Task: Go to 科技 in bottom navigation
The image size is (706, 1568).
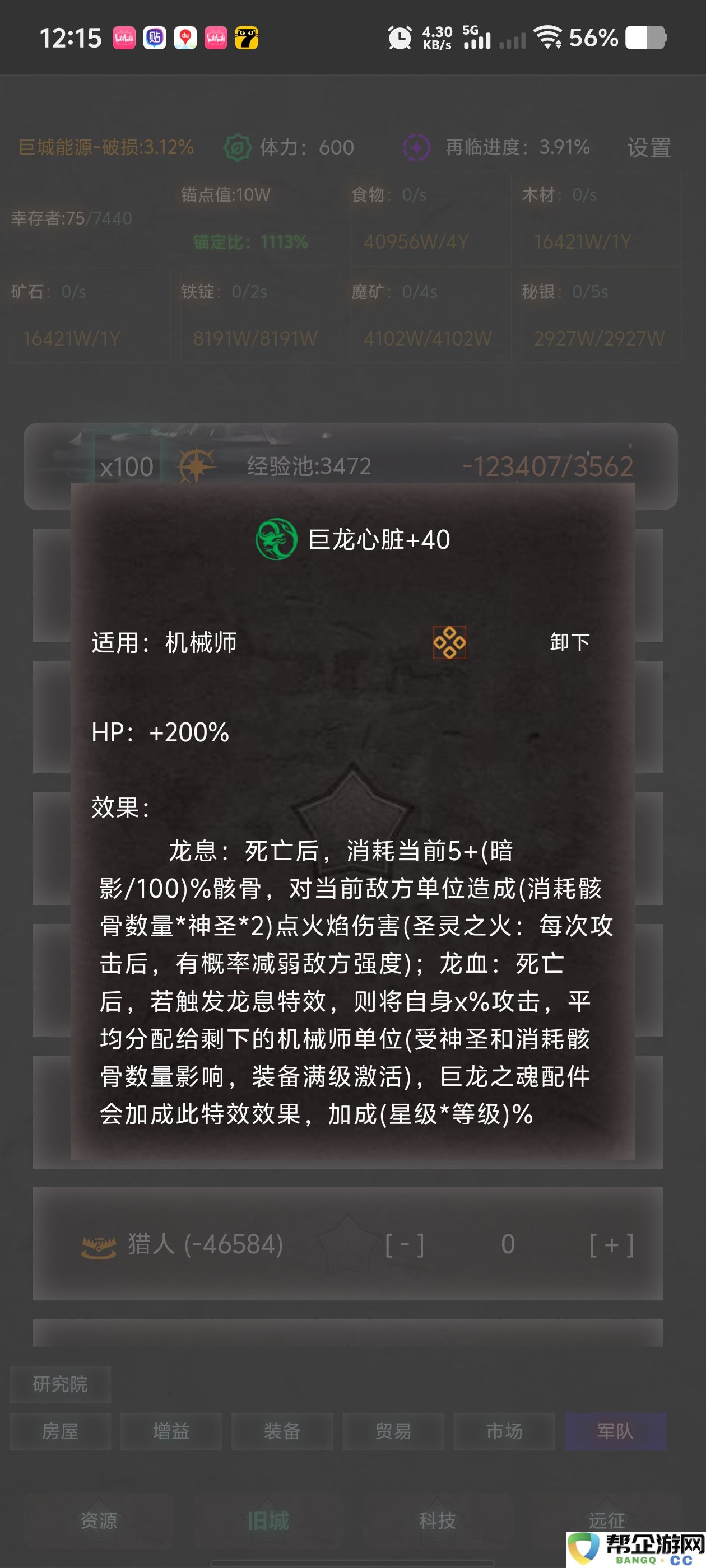Action: click(438, 1520)
